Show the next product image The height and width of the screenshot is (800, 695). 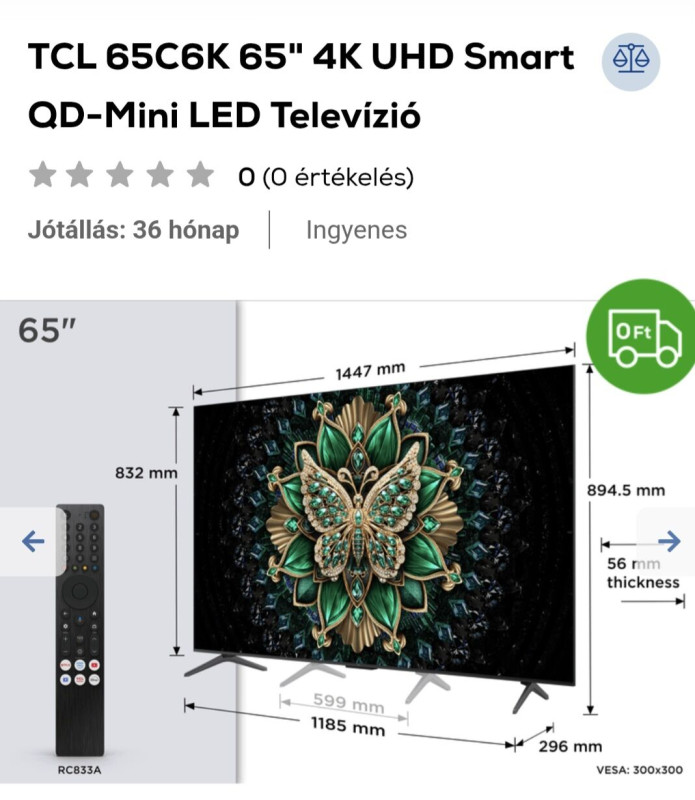coord(669,541)
